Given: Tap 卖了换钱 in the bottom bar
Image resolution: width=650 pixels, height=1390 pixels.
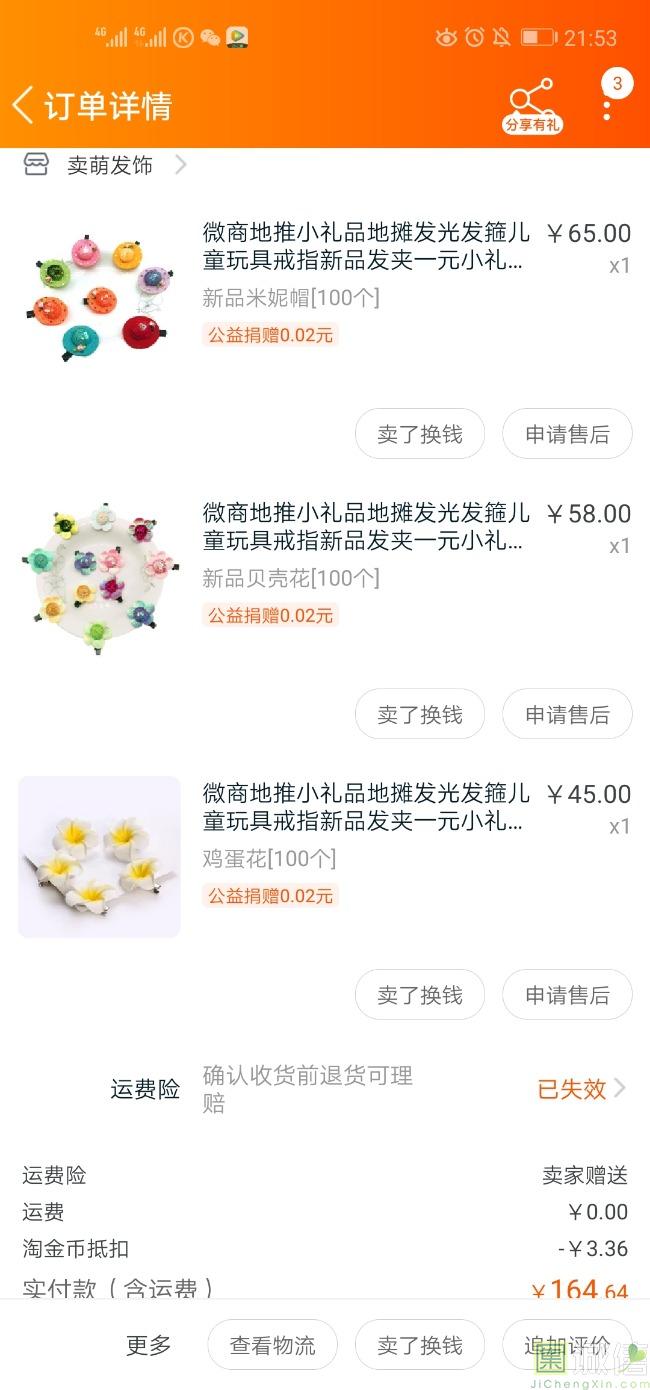Looking at the screenshot, I should point(420,1345).
